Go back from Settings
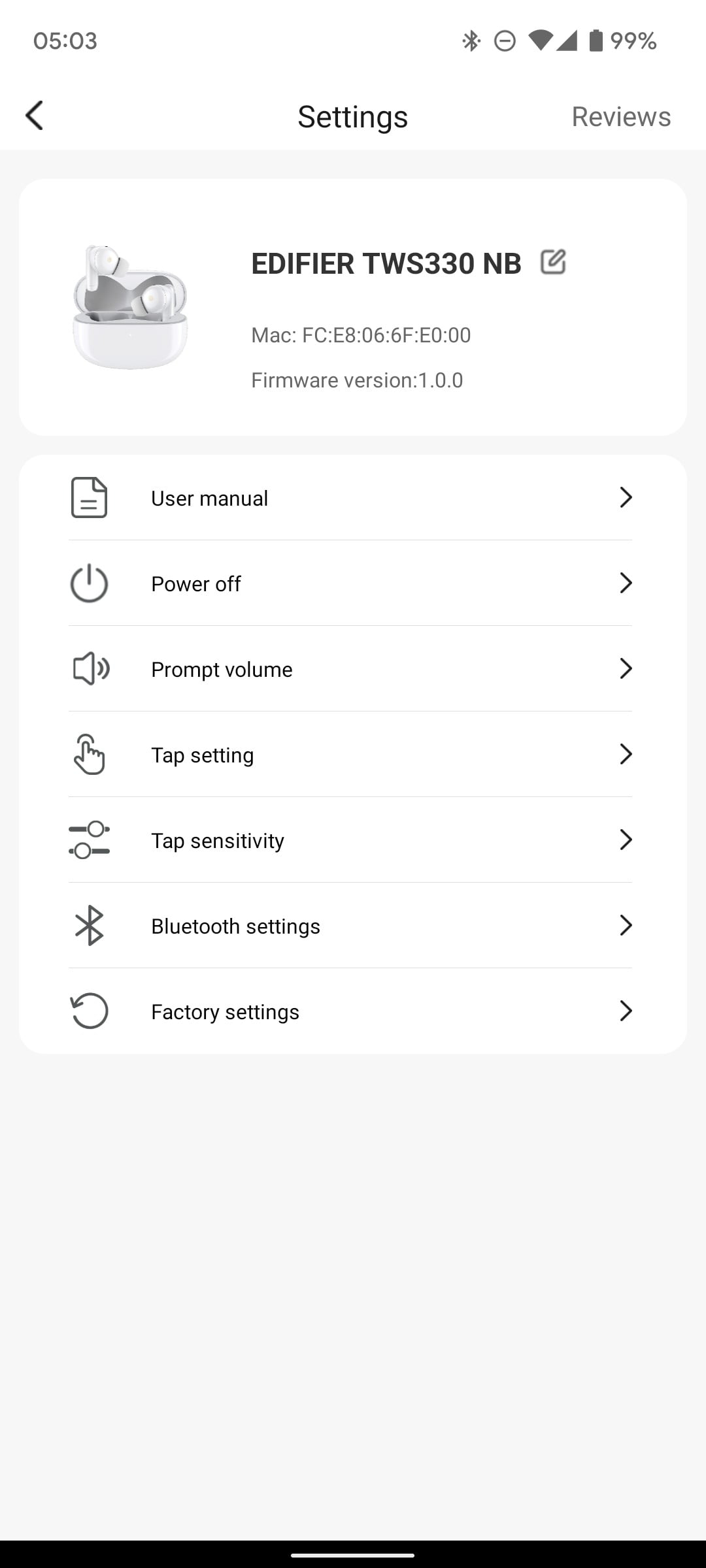 coord(35,116)
